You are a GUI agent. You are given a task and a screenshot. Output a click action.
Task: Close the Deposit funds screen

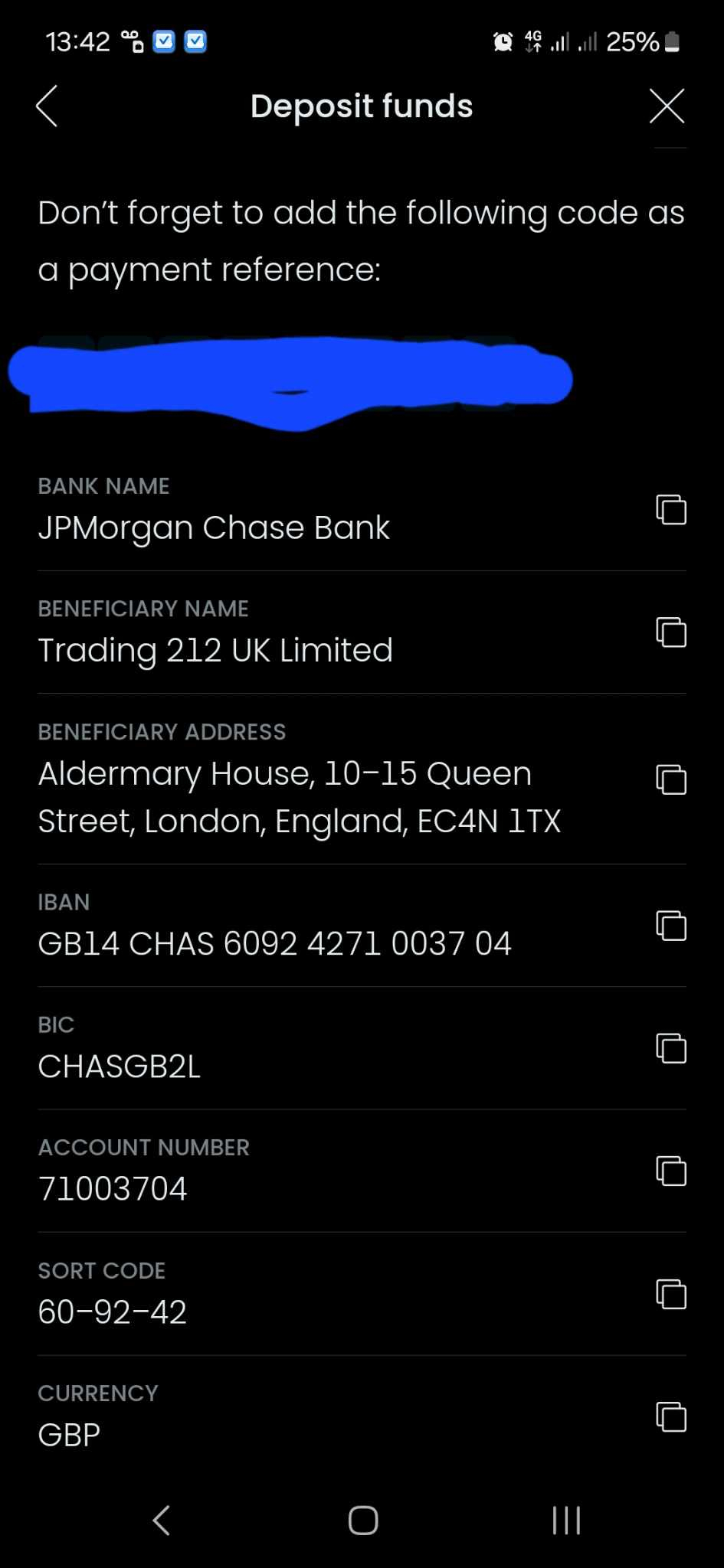pos(667,106)
